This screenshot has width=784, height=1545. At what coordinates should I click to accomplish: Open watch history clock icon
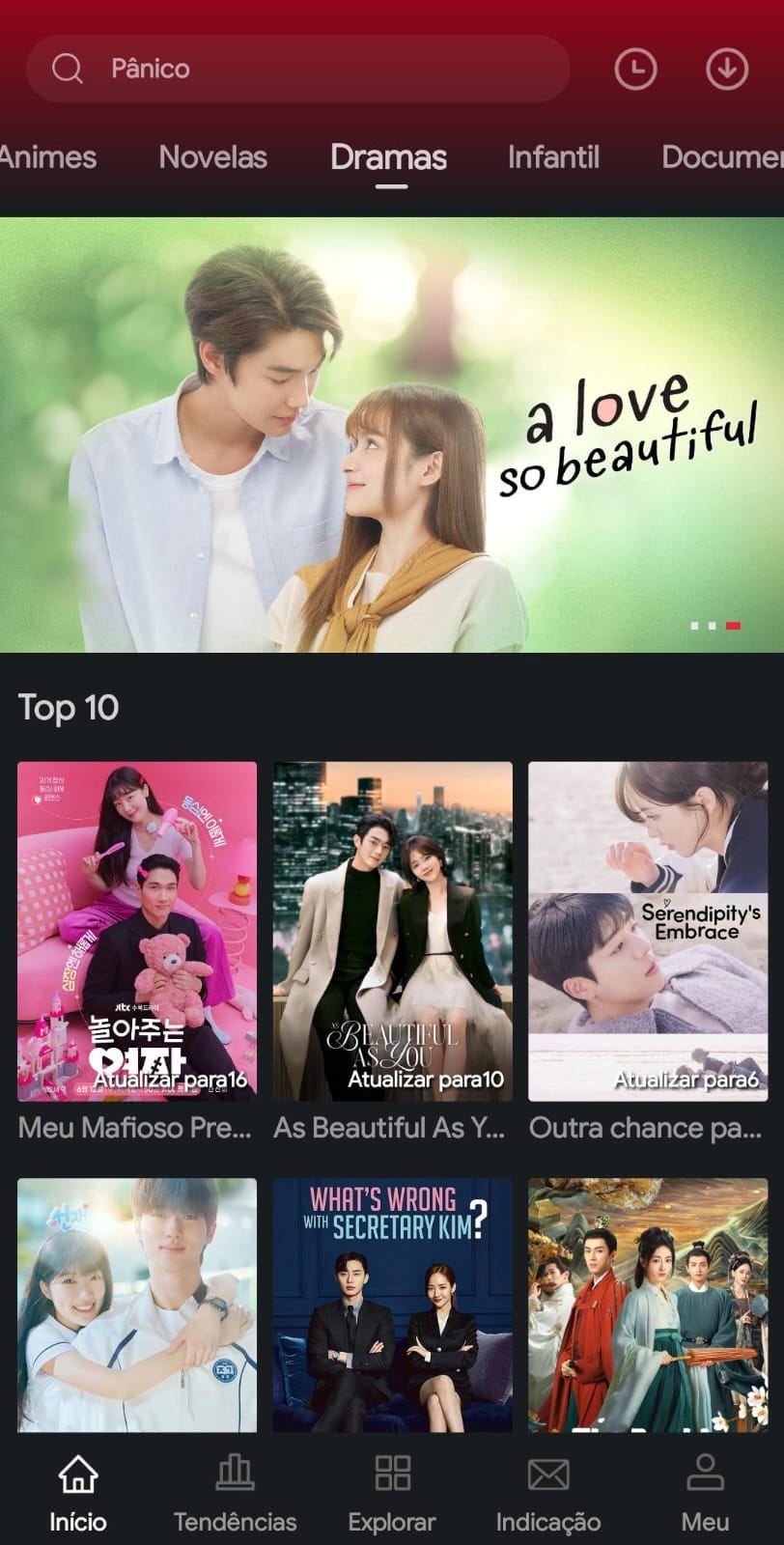pos(635,69)
